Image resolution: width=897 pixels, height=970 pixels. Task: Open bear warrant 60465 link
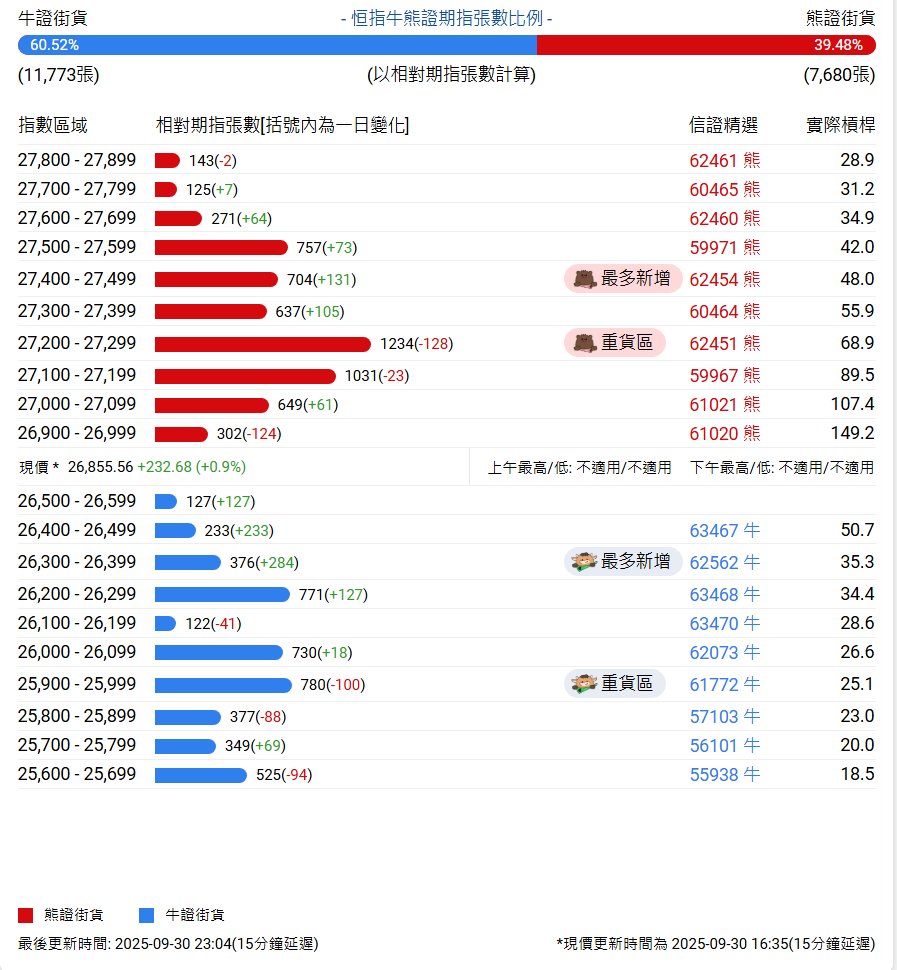pos(724,189)
